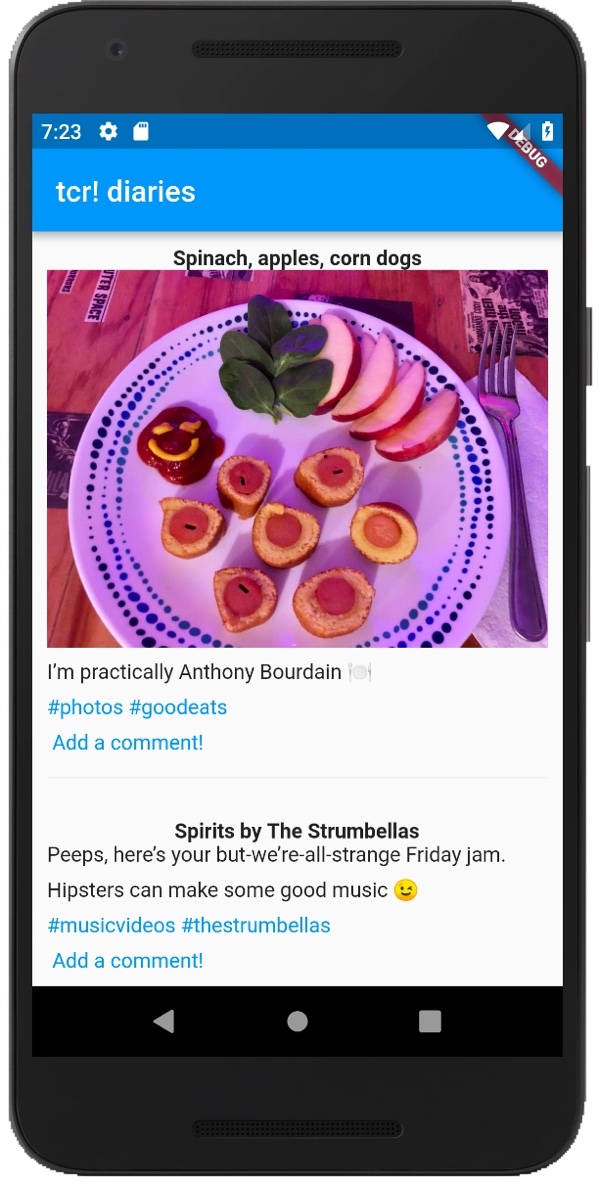The height and width of the screenshot is (1182, 600).
Task: Open the #photos hashtag
Action: click(x=85, y=707)
